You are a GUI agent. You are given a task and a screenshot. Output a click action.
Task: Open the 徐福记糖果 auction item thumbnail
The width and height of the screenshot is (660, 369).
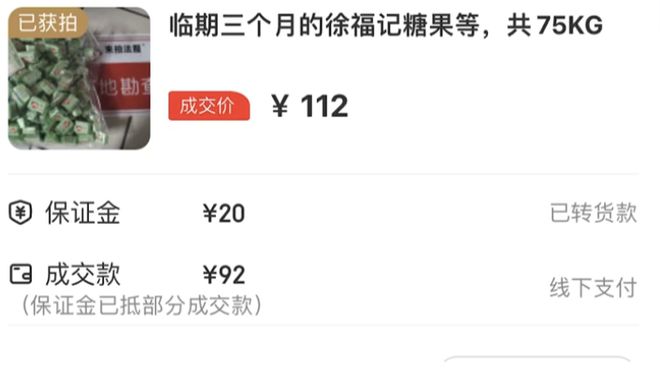pyautogui.click(x=79, y=78)
